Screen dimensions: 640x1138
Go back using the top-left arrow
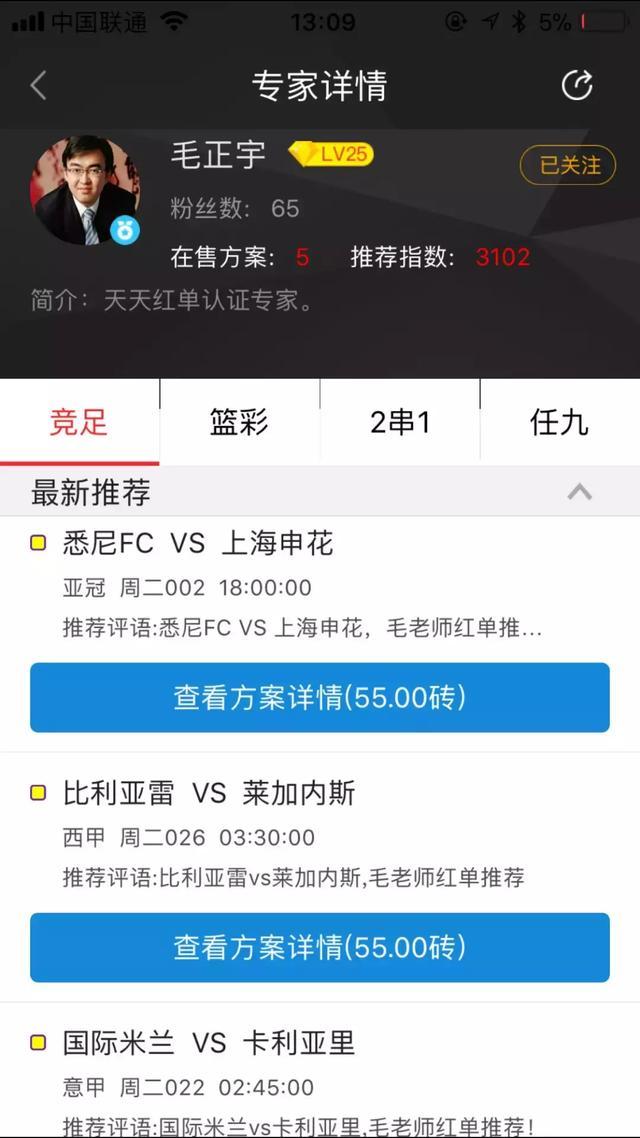tap(39, 86)
